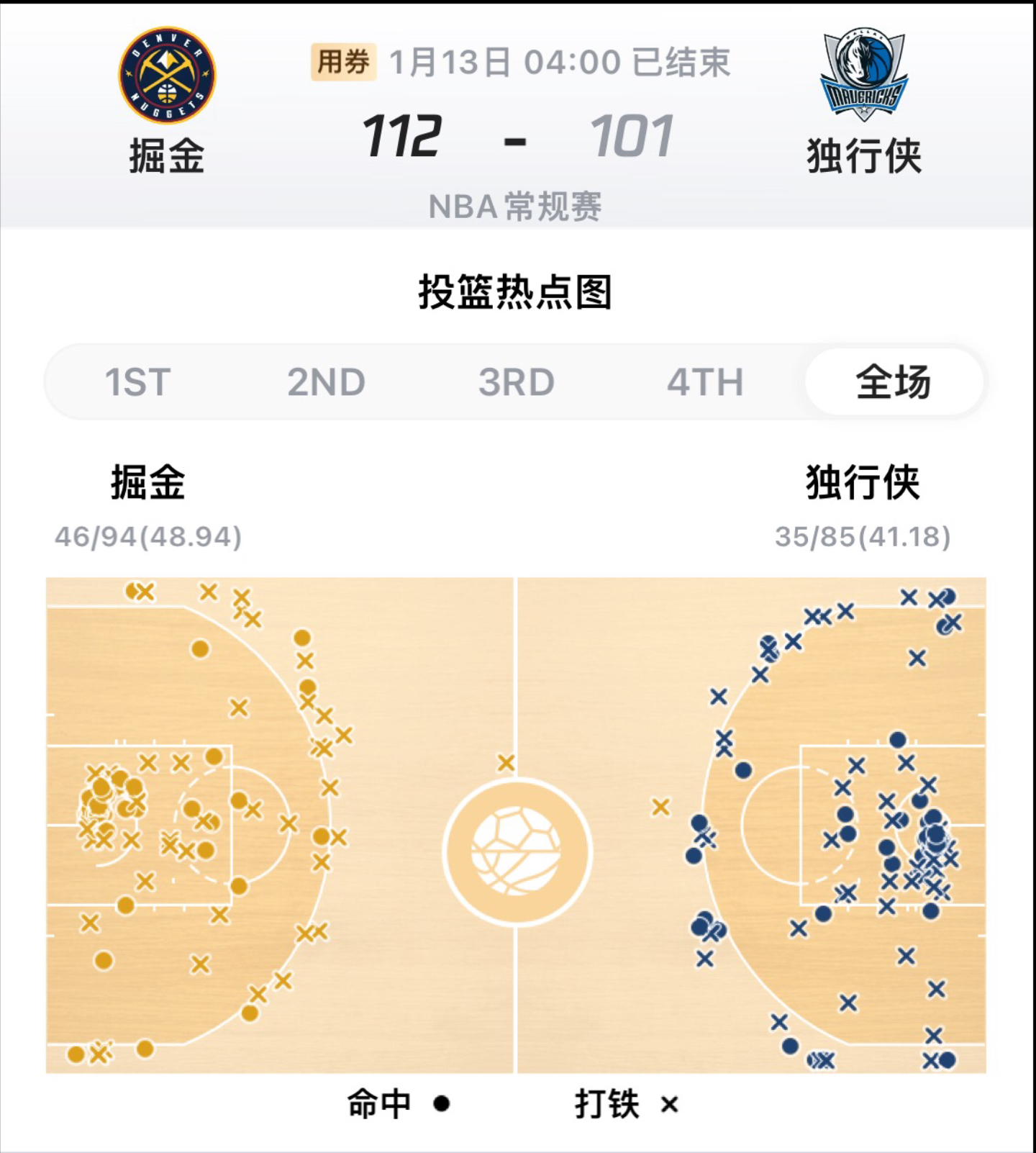Show the 3RD quarter shots
The image size is (1036, 1153).
coord(516,381)
